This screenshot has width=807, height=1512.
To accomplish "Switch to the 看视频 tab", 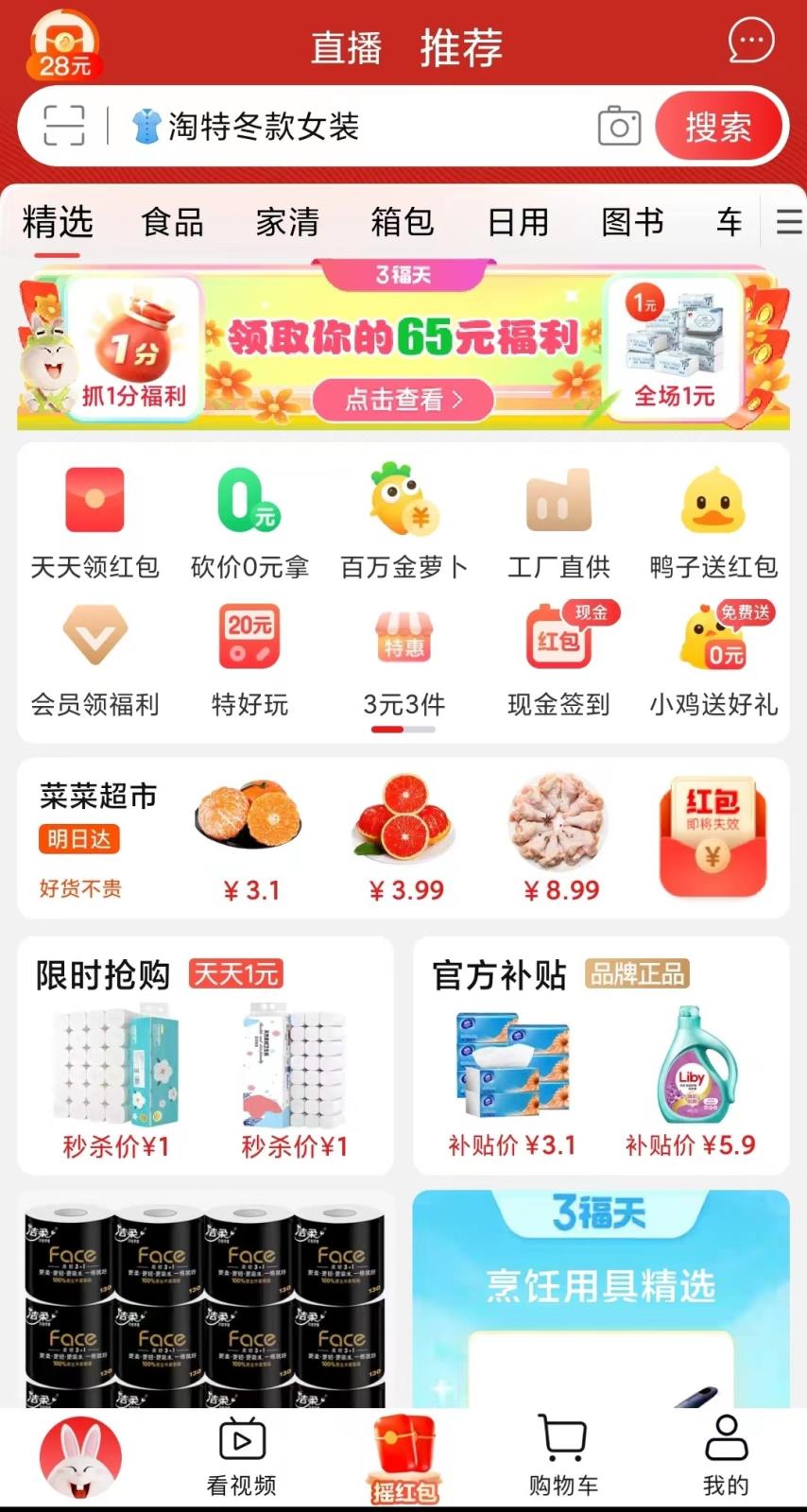I will click(242, 1455).
